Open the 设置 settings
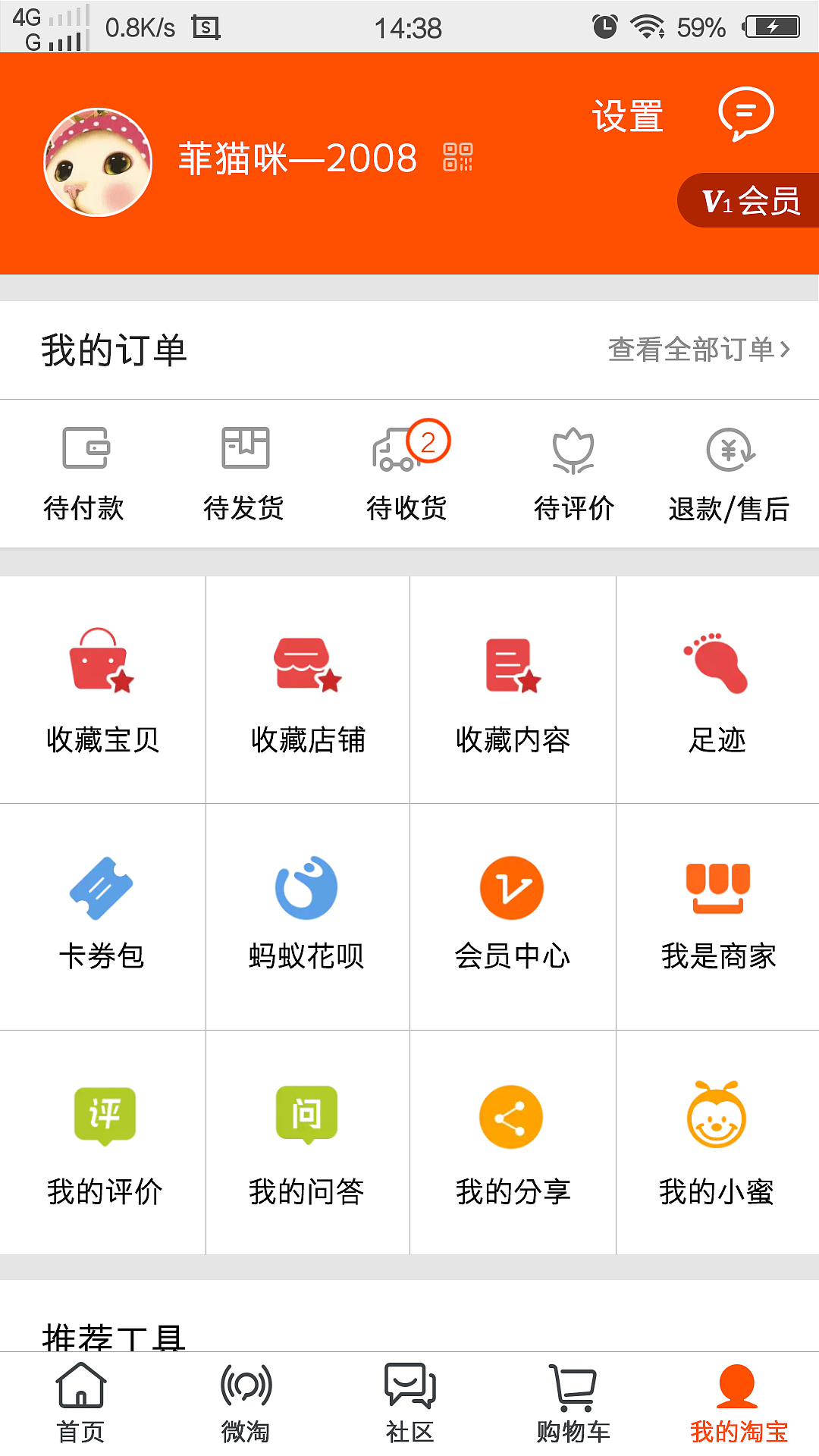Image resolution: width=819 pixels, height=1456 pixels. click(626, 115)
